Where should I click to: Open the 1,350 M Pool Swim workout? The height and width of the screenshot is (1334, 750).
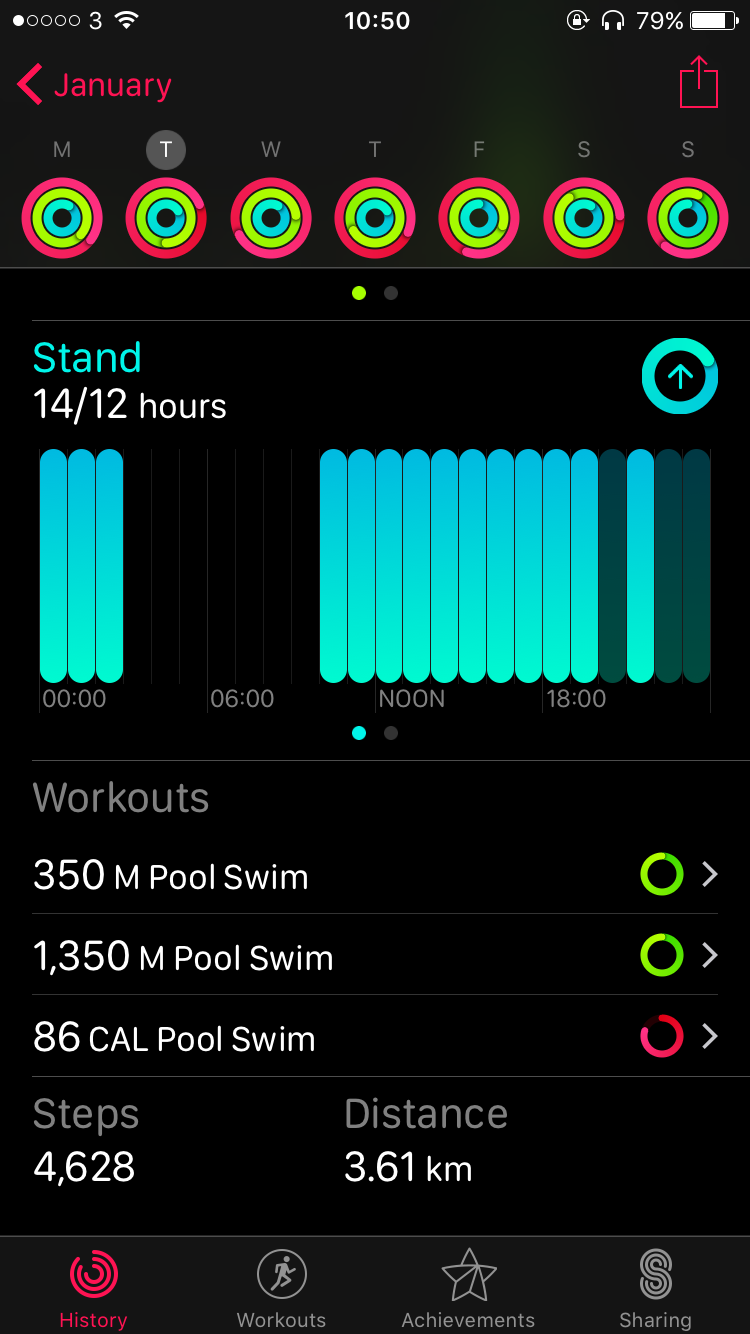pos(375,955)
